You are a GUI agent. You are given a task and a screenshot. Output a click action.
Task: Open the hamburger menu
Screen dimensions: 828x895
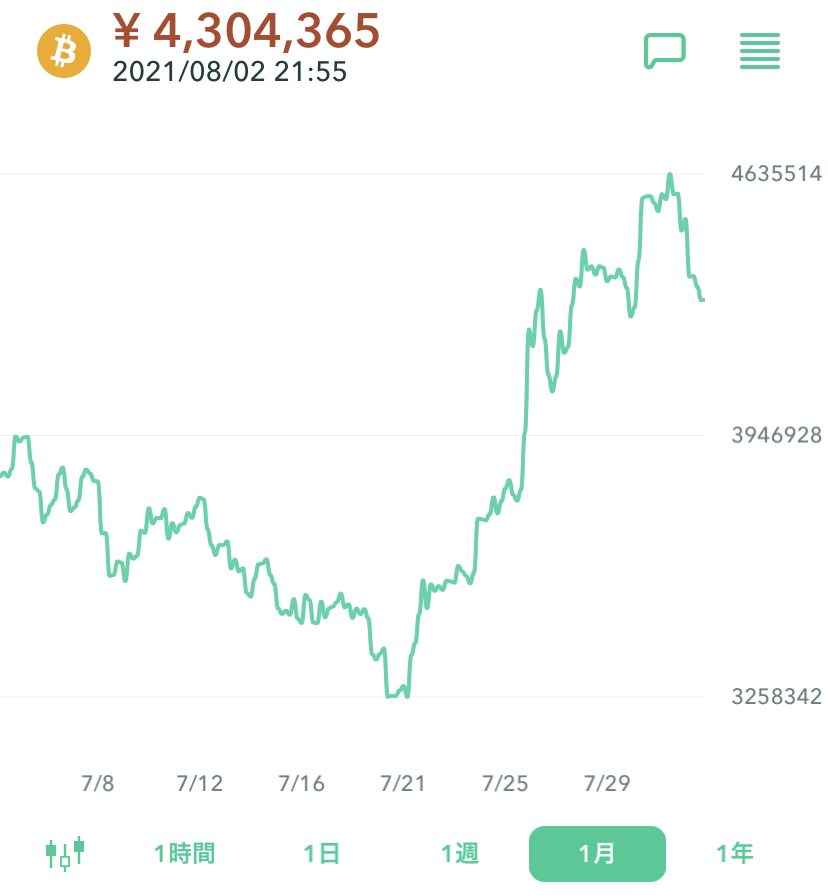click(759, 51)
